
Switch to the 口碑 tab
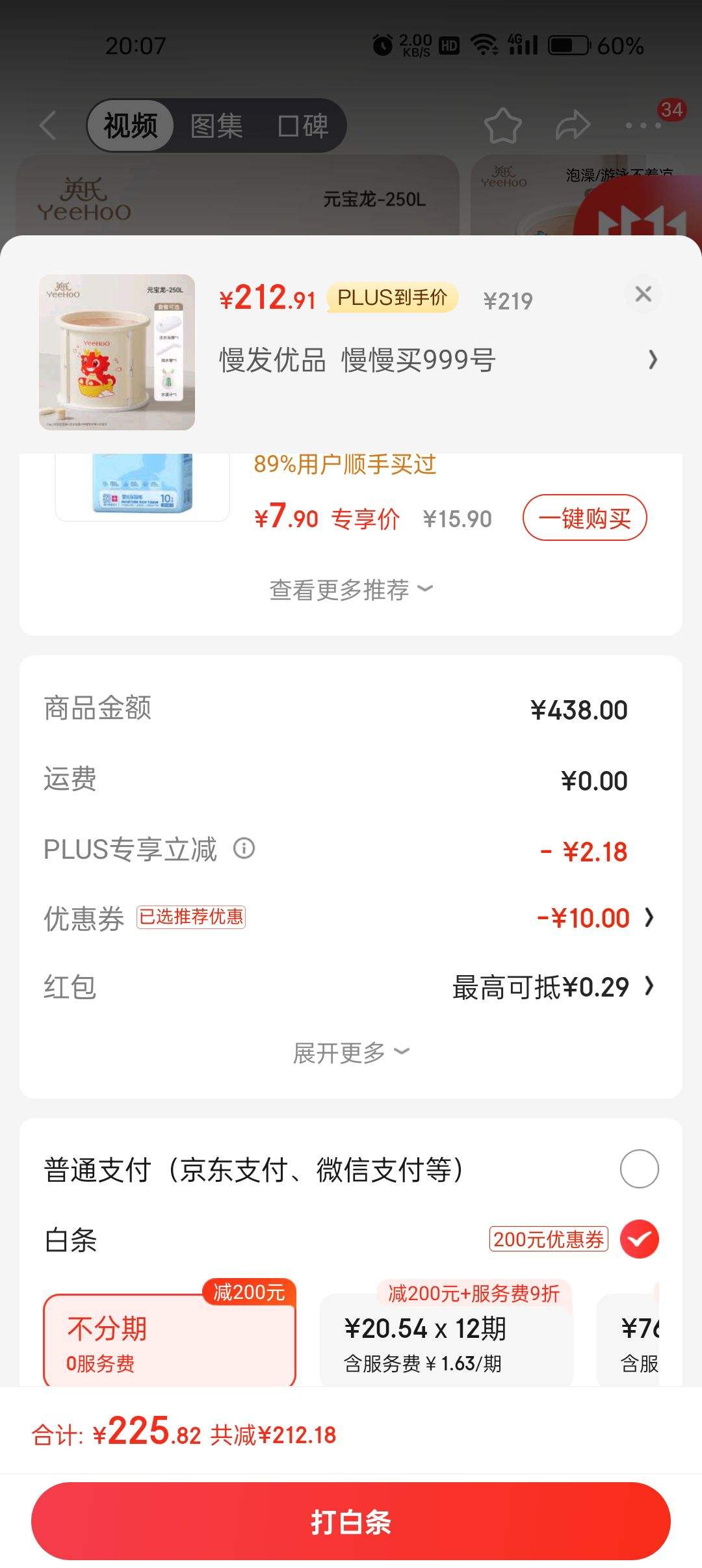[x=303, y=125]
